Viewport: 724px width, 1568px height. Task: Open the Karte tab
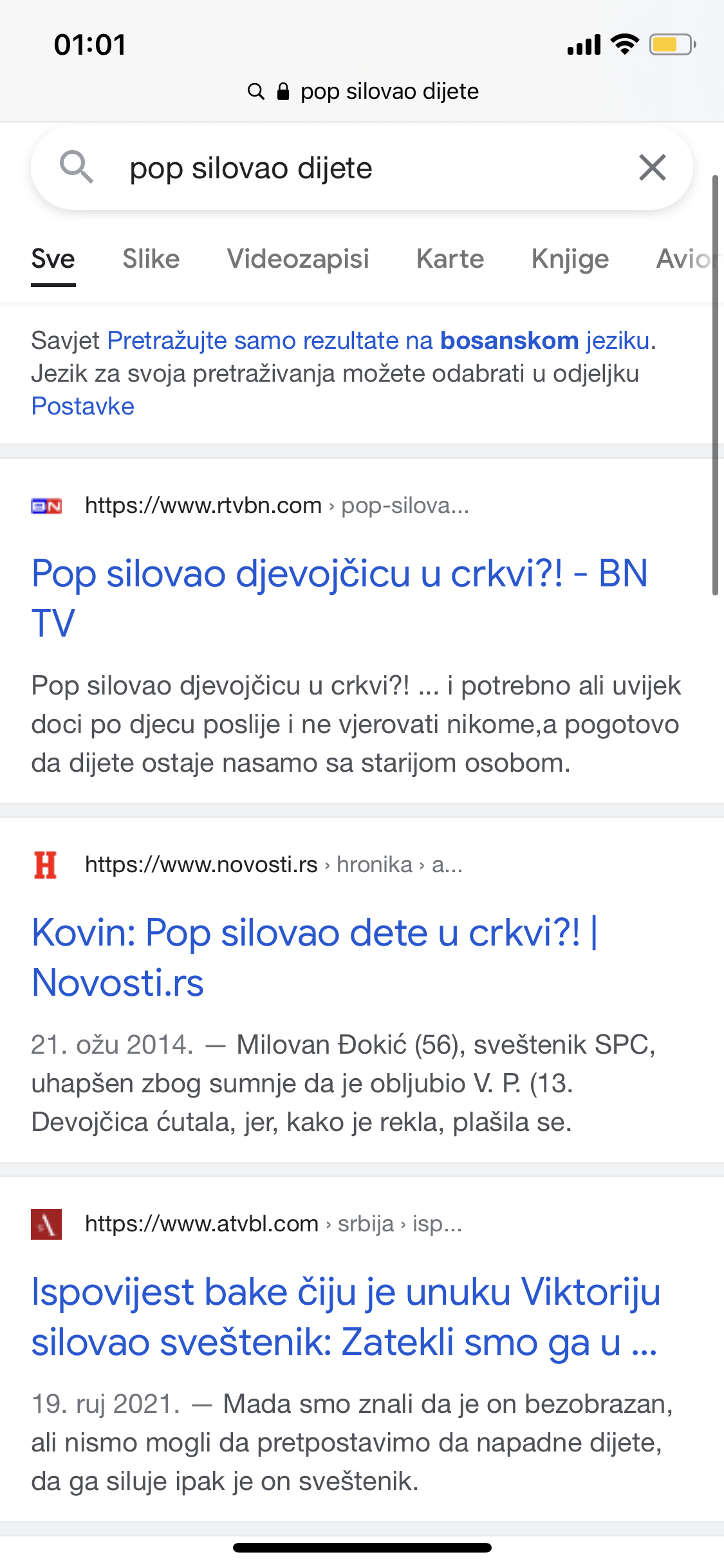[450, 259]
